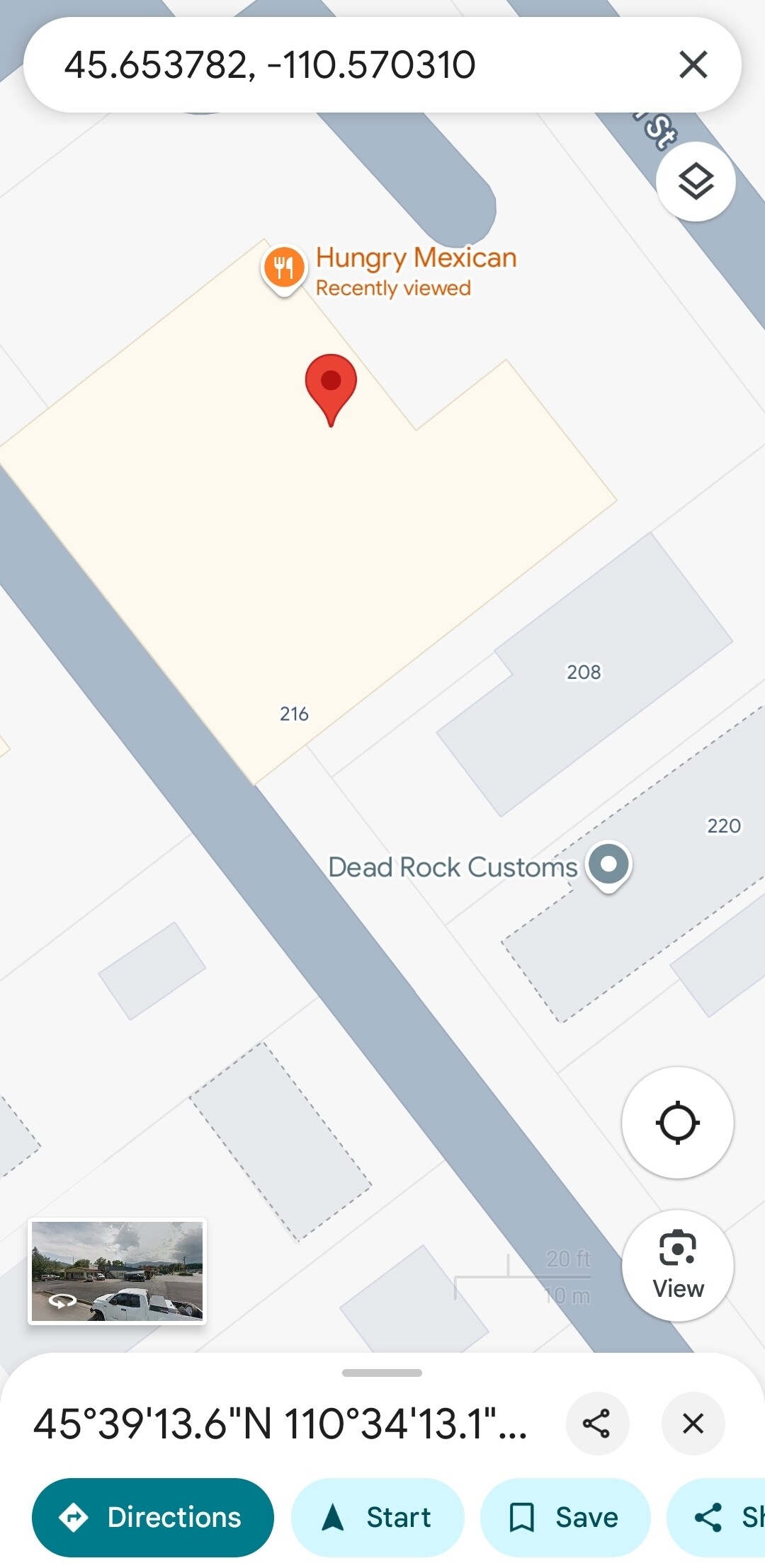This screenshot has width=765, height=1568.
Task: Center map on my location
Action: (678, 1123)
